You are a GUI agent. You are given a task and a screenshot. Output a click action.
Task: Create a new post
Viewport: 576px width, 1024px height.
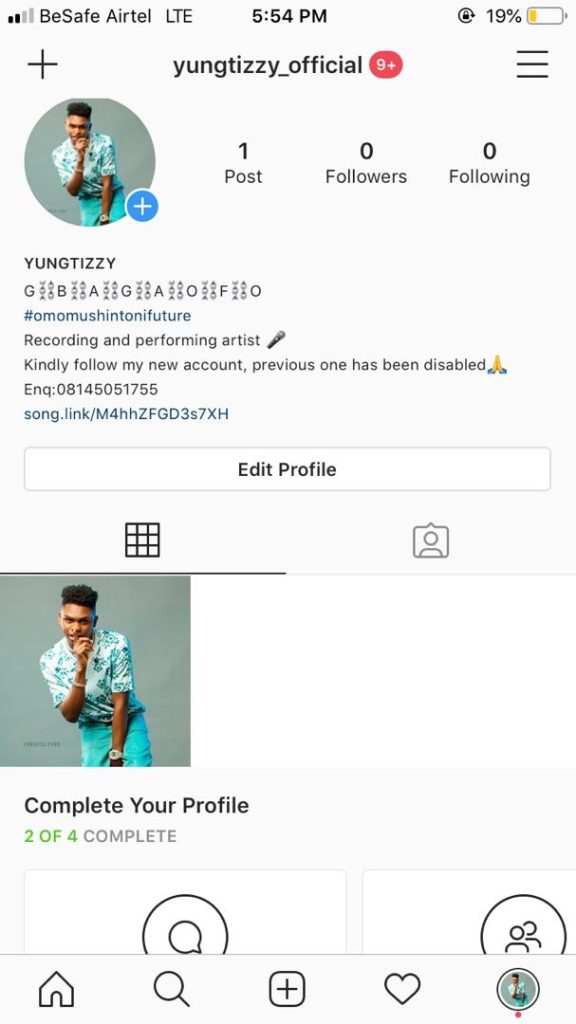coord(287,989)
